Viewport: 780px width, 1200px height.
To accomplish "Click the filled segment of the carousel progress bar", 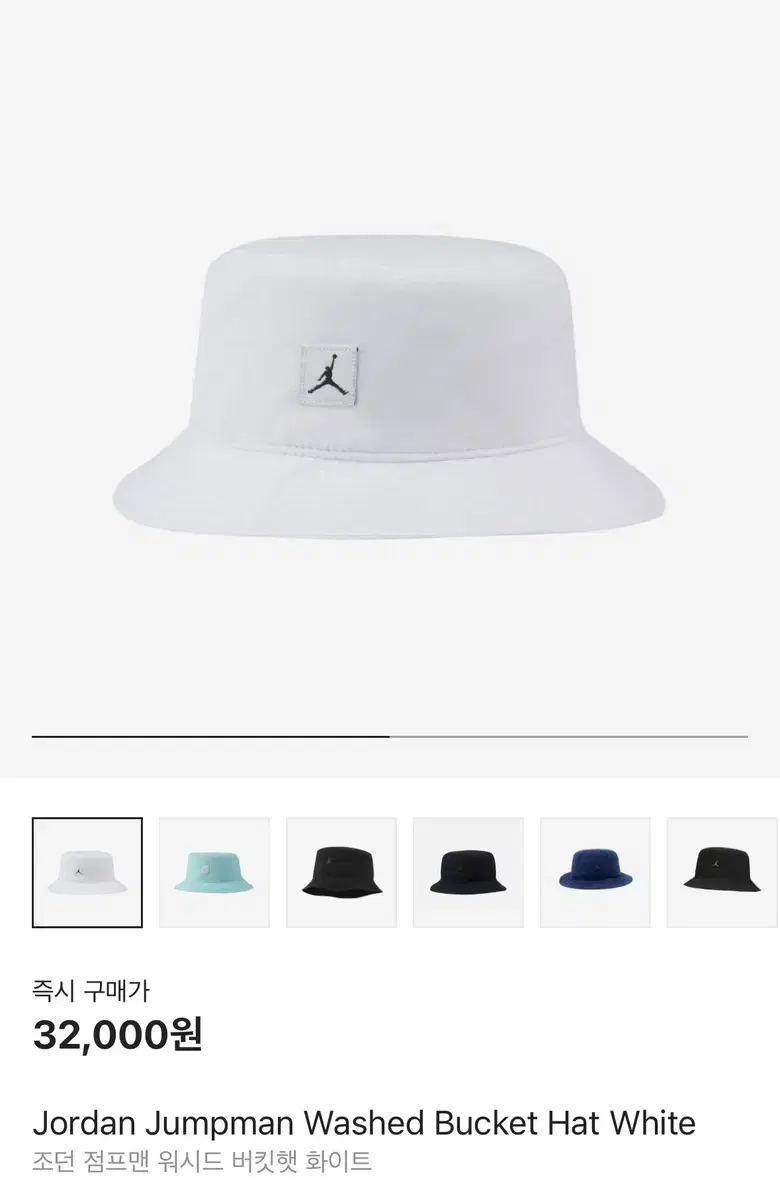I will (x=210, y=733).
